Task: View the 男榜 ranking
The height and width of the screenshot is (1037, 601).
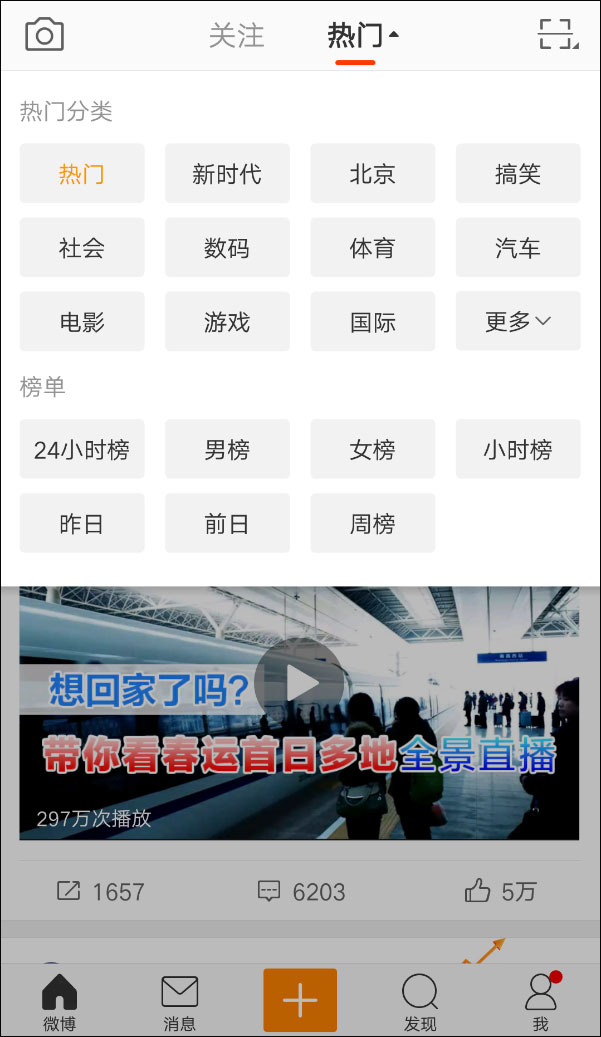Action: pos(227,450)
